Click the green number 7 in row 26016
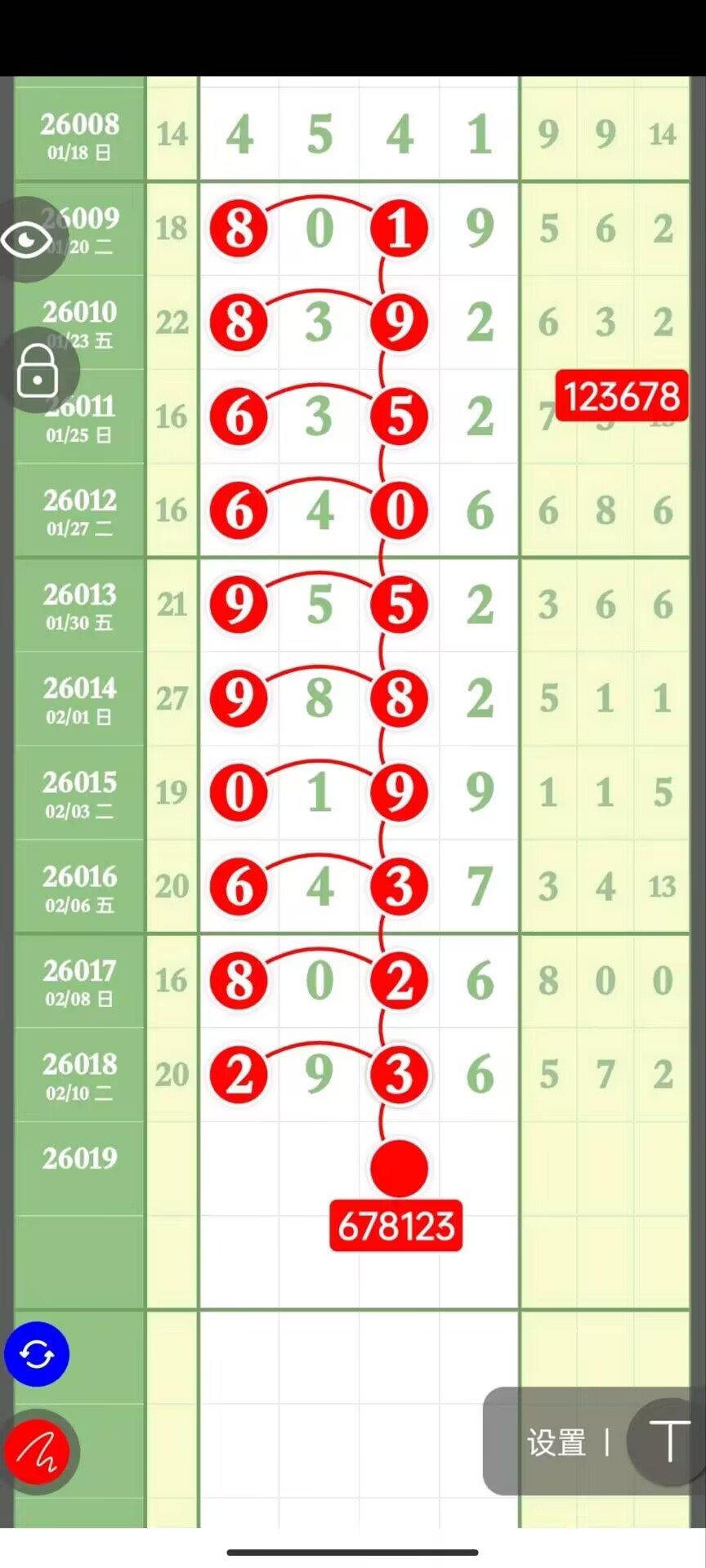Image resolution: width=706 pixels, height=1568 pixels. 478,887
